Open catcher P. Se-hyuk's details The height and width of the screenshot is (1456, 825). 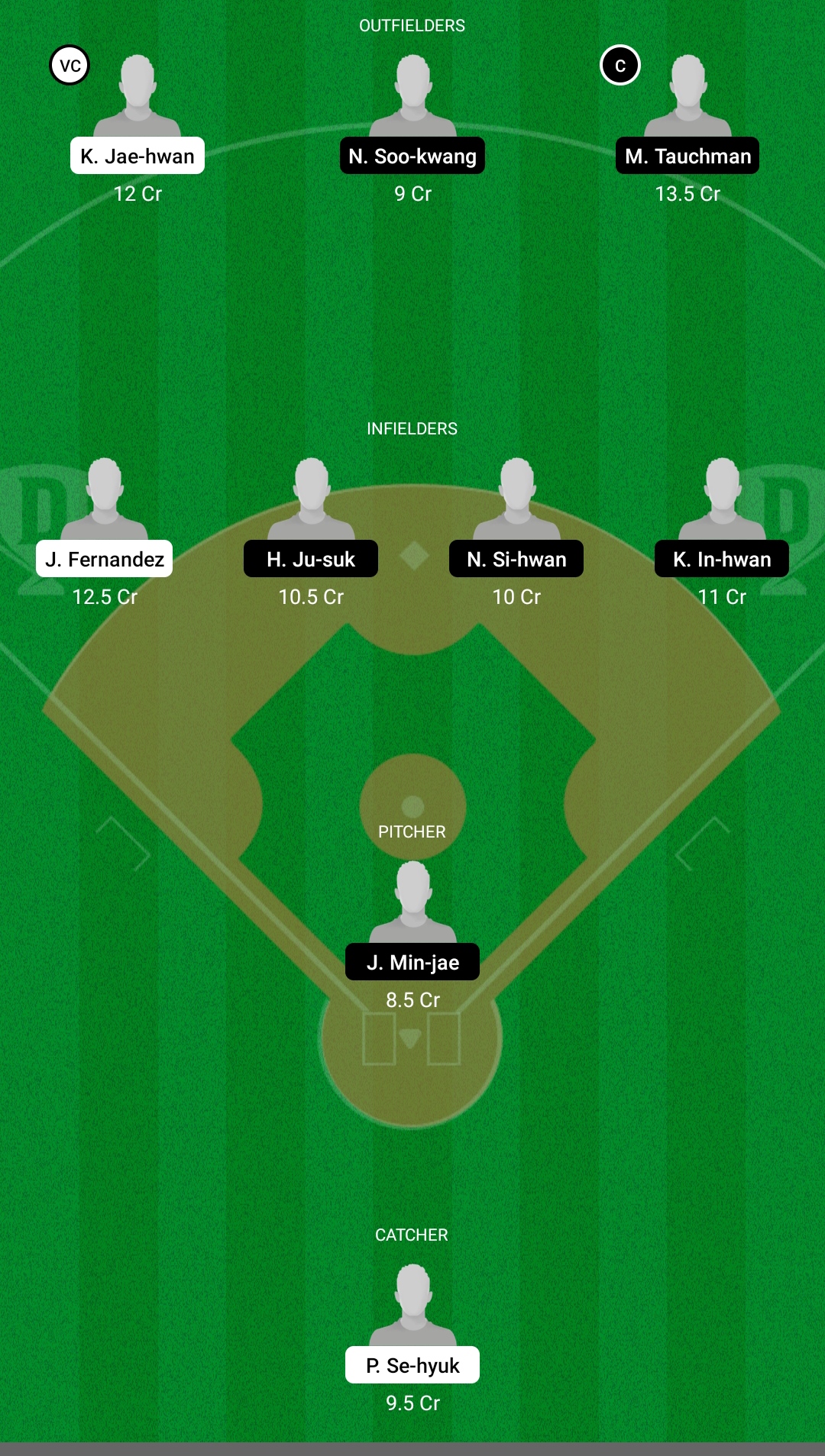pos(412,1365)
